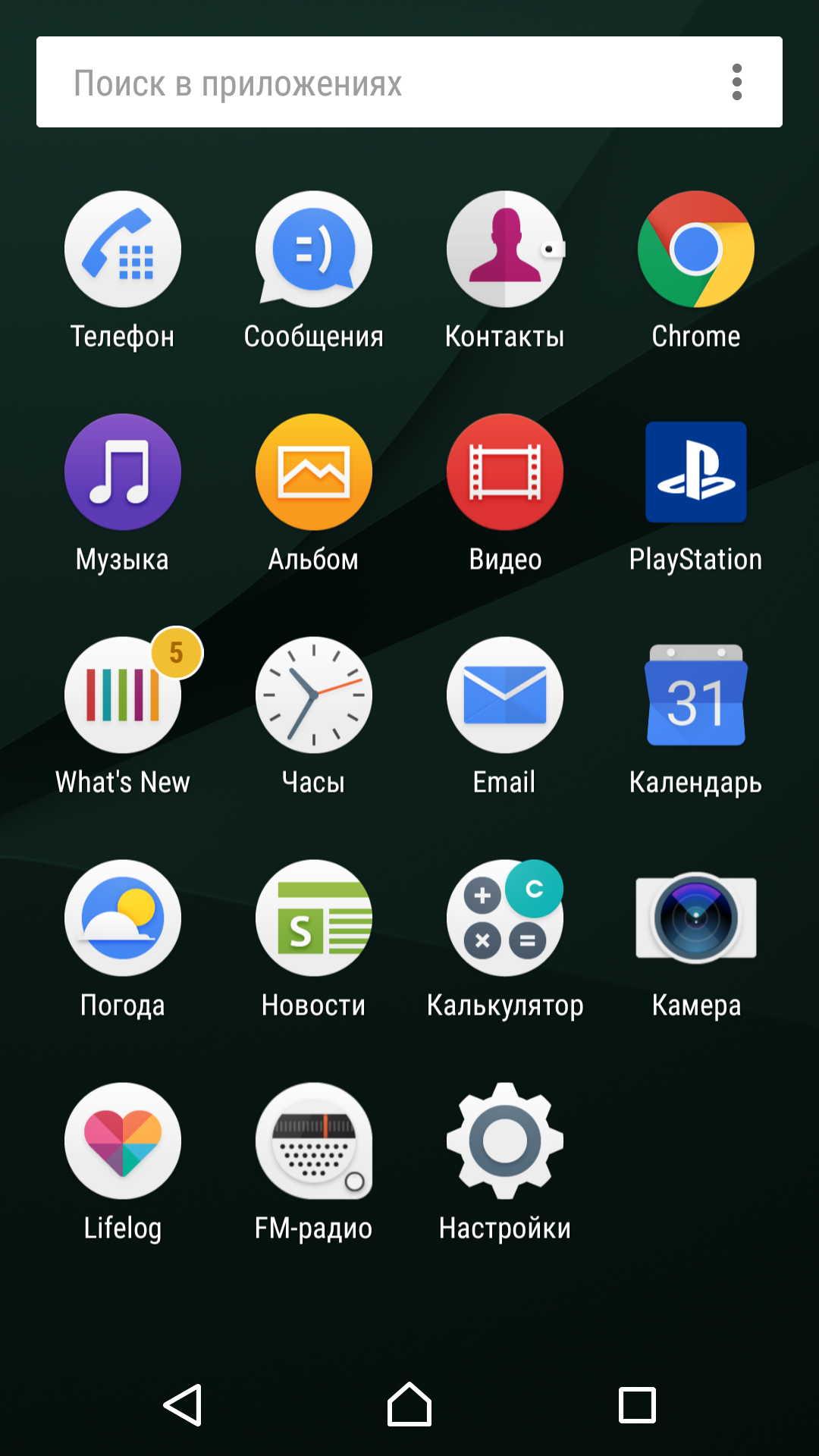
Task: Open the three-dot overflow menu
Action: pos(736,82)
